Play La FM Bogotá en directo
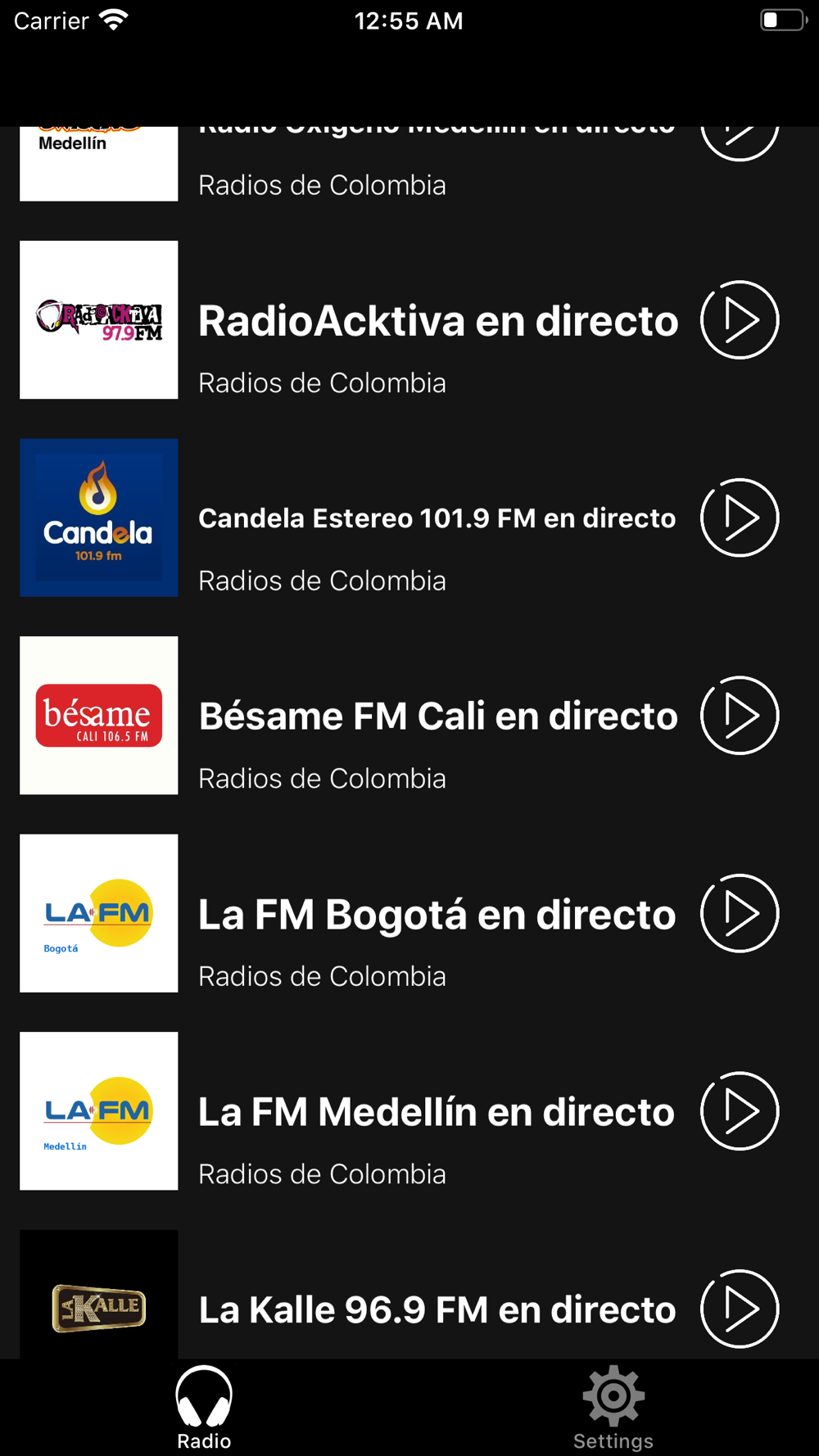Screen dimensions: 819x1456 tap(740, 913)
